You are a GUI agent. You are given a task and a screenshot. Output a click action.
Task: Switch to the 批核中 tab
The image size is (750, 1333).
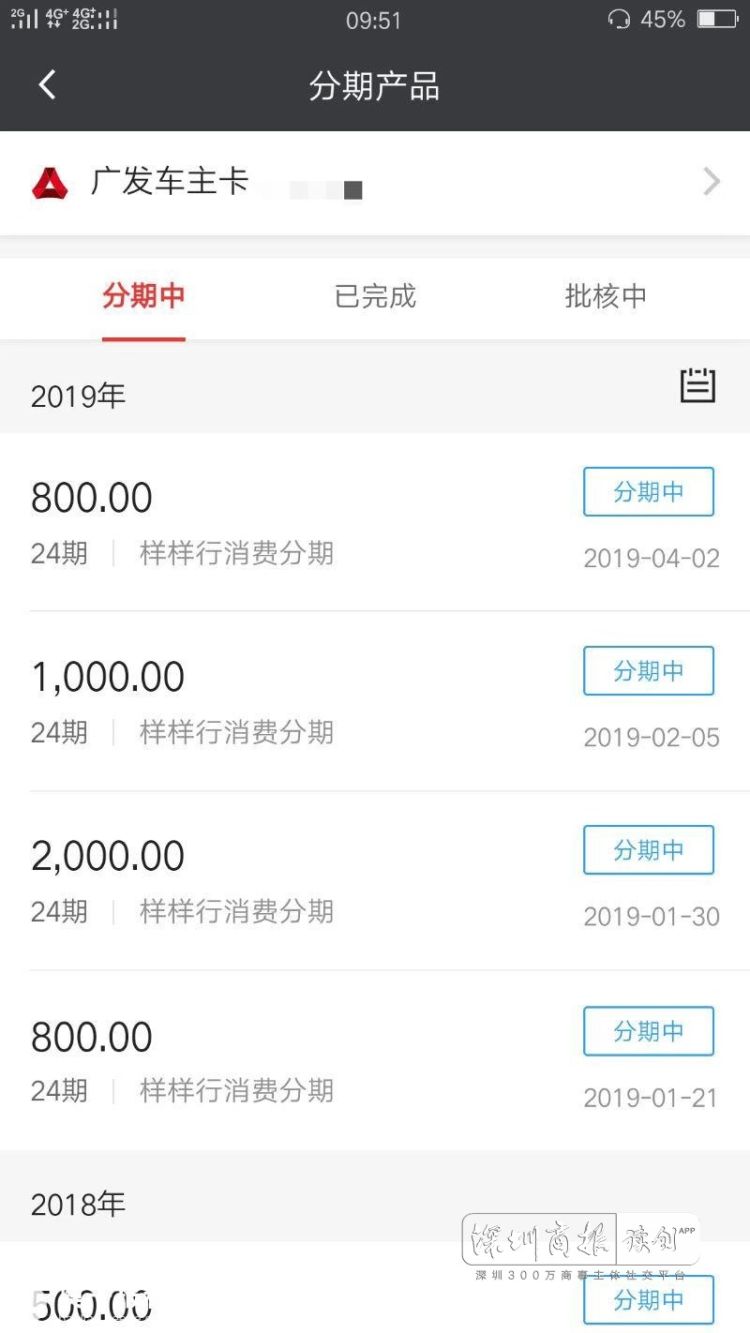coord(606,296)
